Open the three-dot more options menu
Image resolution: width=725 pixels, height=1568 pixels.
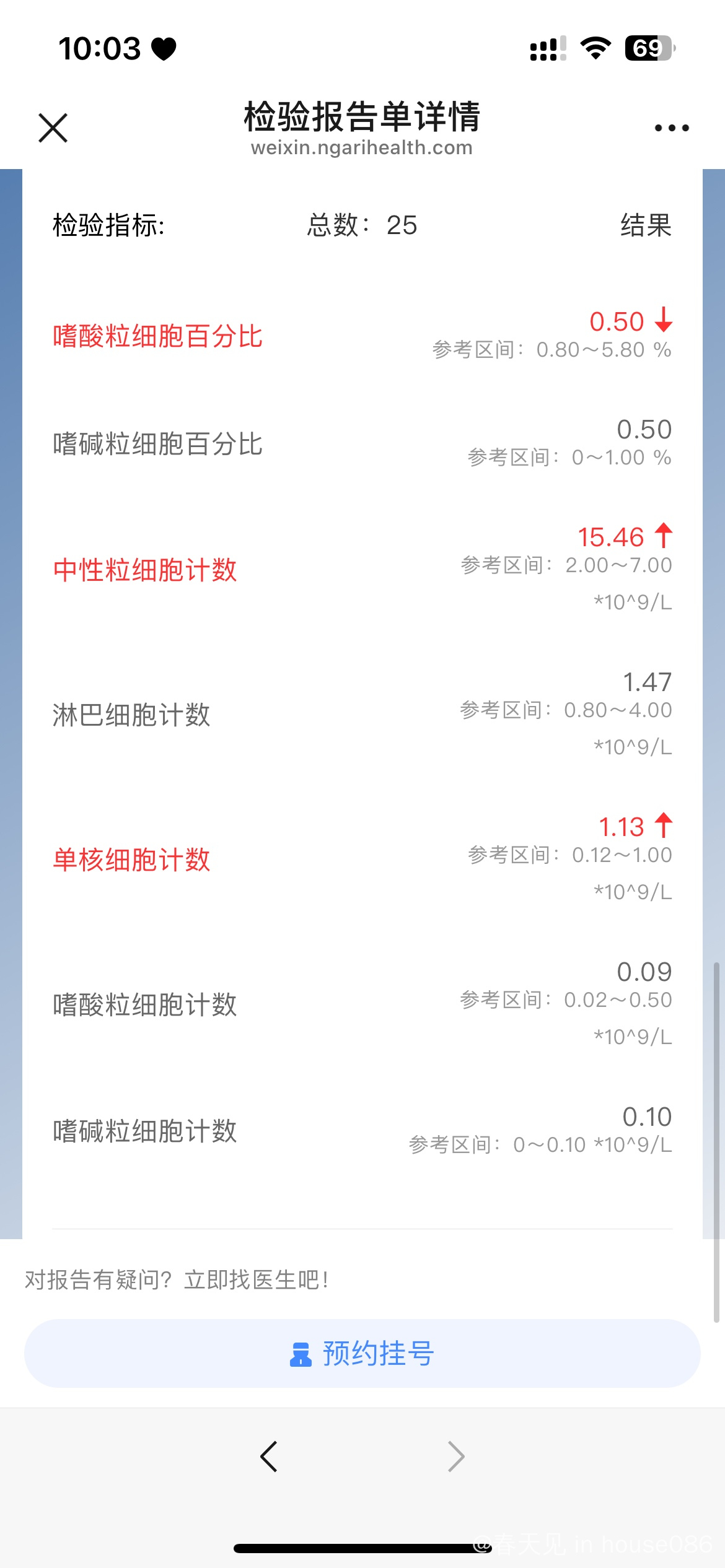pyautogui.click(x=672, y=128)
